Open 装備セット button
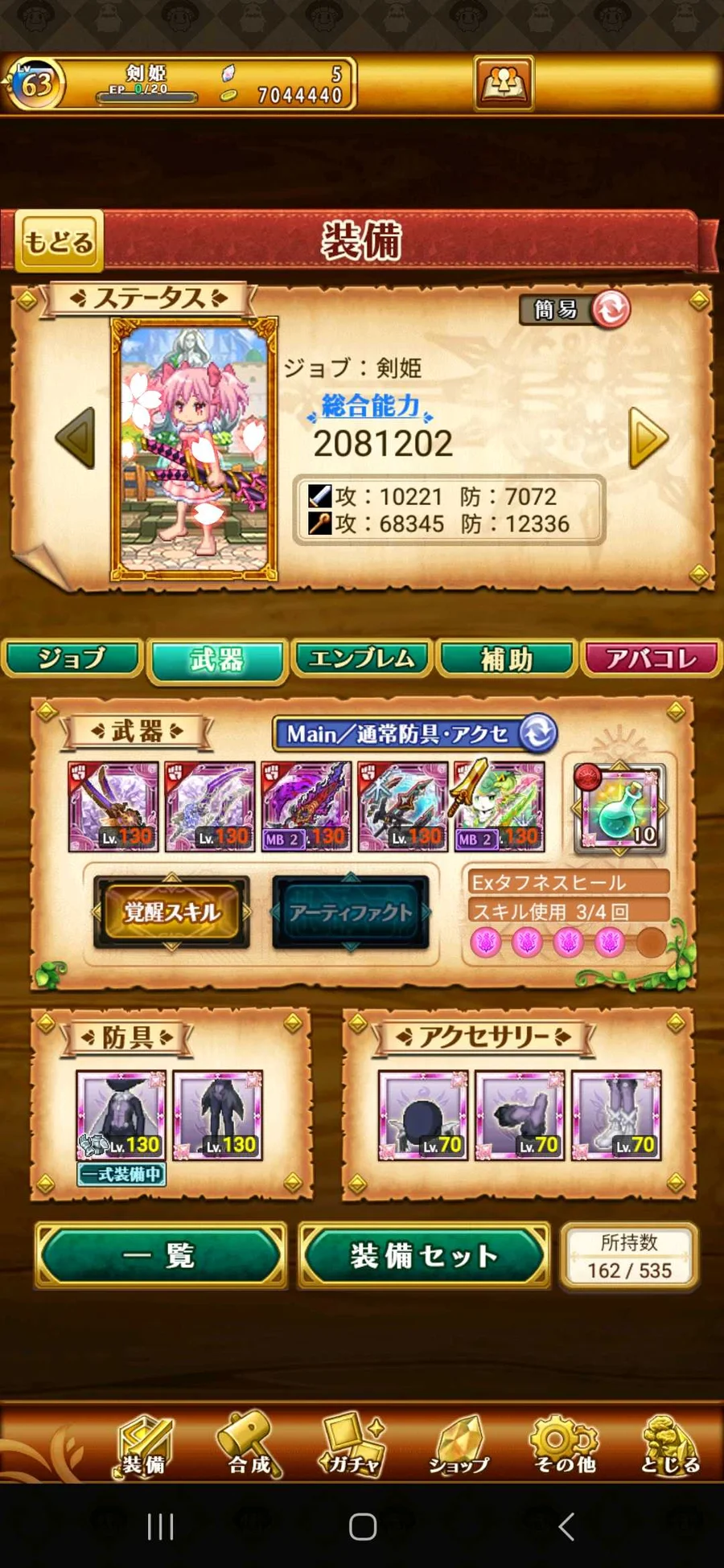 [424, 1255]
